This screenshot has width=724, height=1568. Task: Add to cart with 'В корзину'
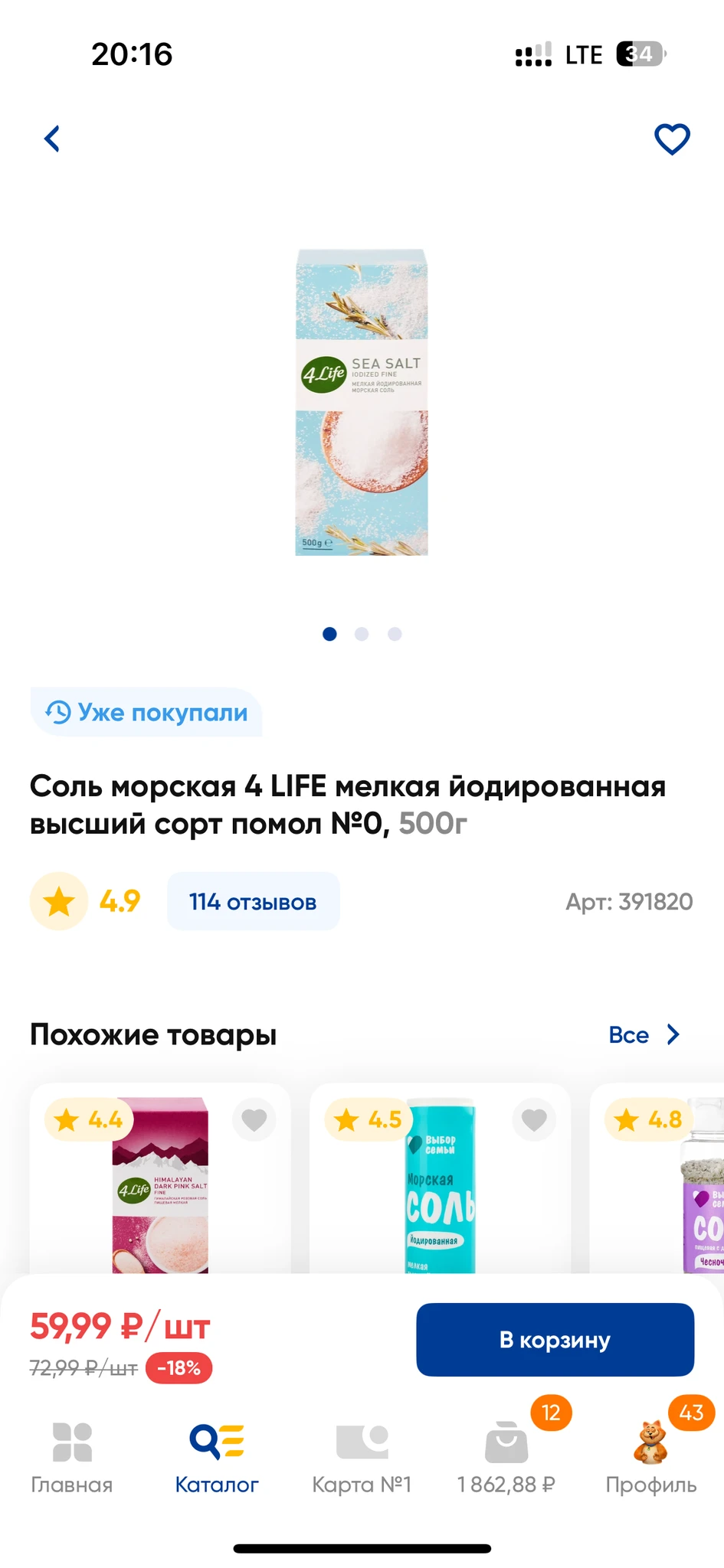[555, 1340]
